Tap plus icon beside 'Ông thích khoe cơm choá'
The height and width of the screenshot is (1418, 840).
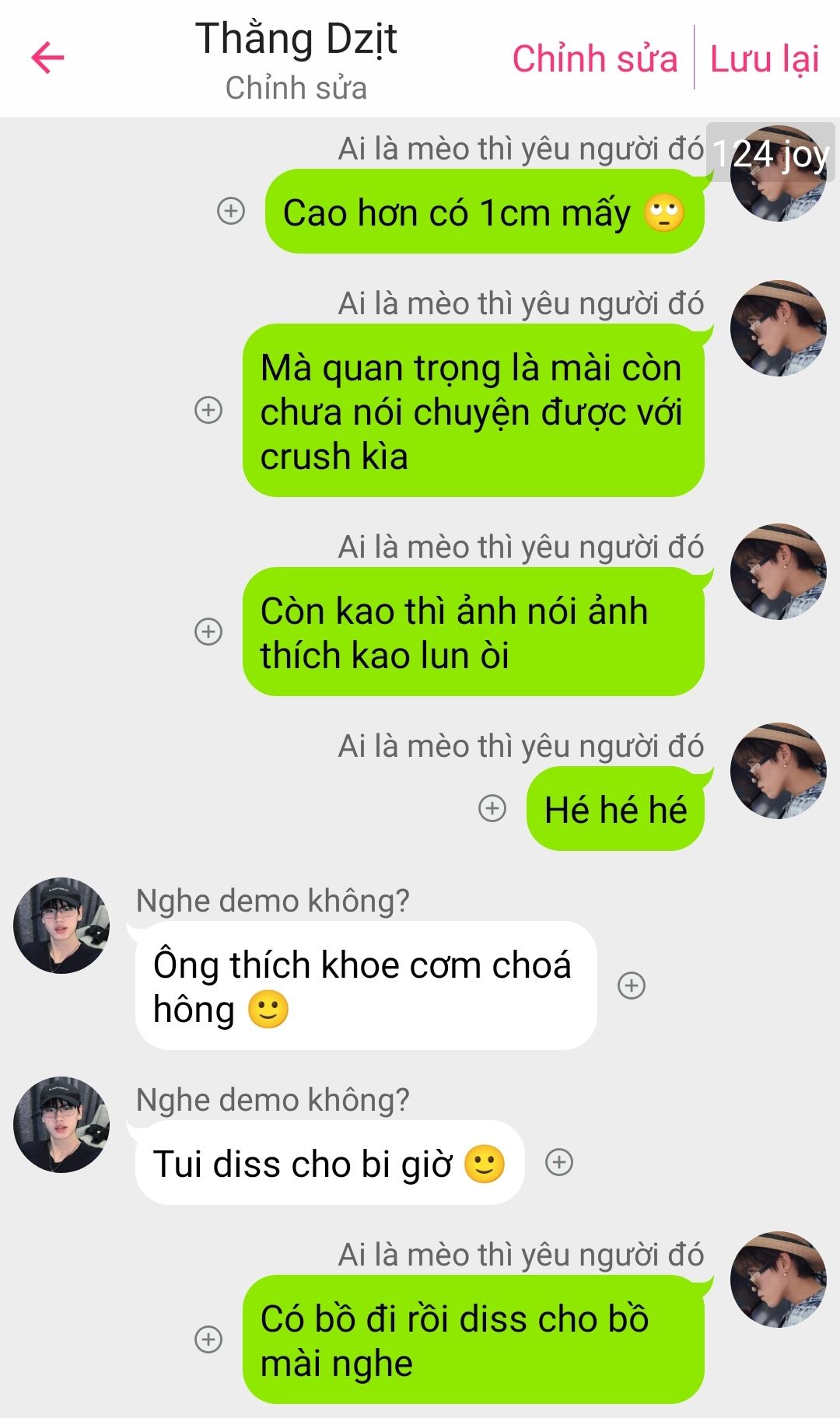point(632,986)
